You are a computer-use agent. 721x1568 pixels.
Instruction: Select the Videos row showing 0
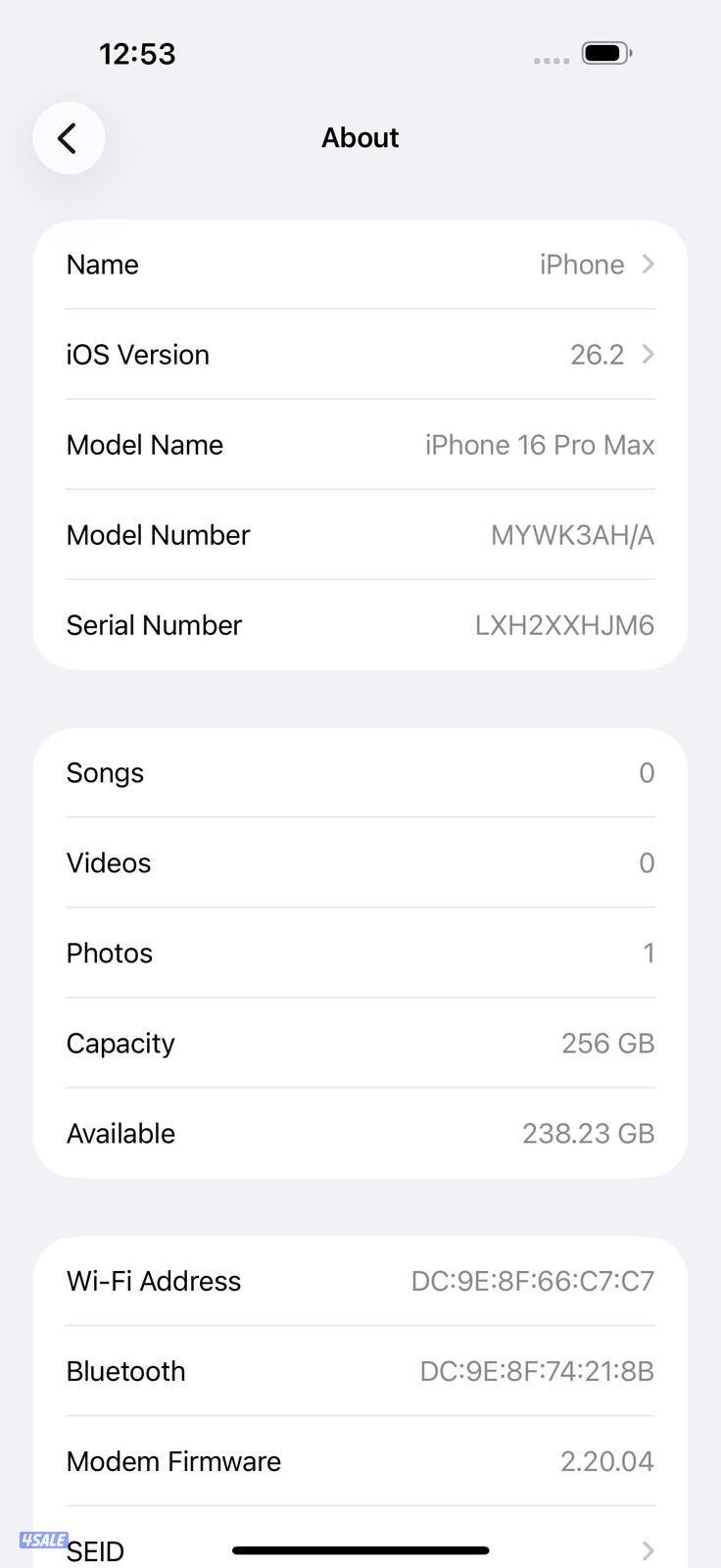(x=360, y=862)
